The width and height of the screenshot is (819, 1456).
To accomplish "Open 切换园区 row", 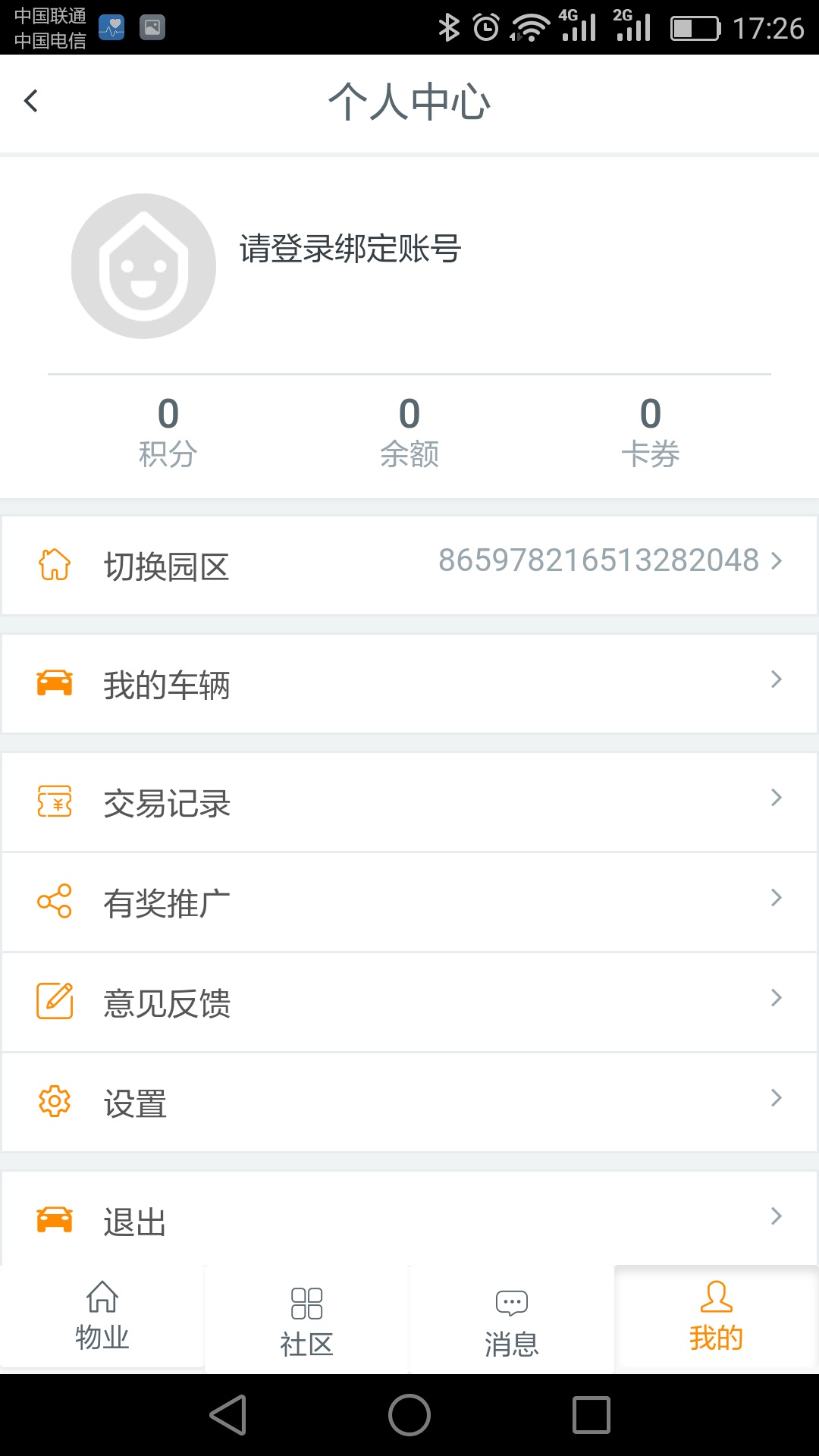I will point(409,566).
